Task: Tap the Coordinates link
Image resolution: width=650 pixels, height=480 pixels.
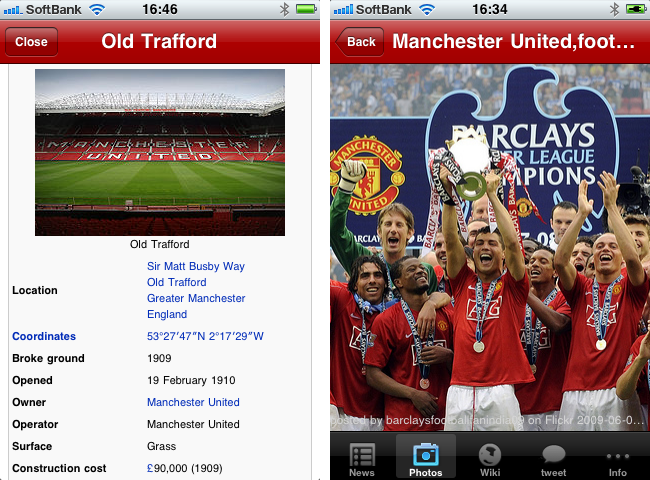Action: click(x=44, y=336)
